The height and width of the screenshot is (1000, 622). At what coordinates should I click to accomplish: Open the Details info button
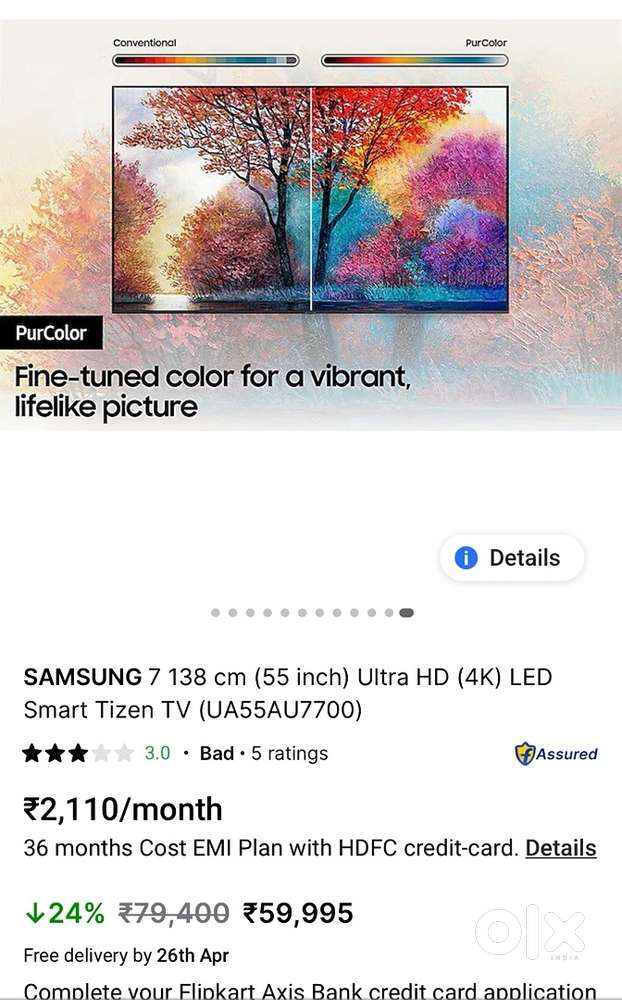(x=512, y=558)
